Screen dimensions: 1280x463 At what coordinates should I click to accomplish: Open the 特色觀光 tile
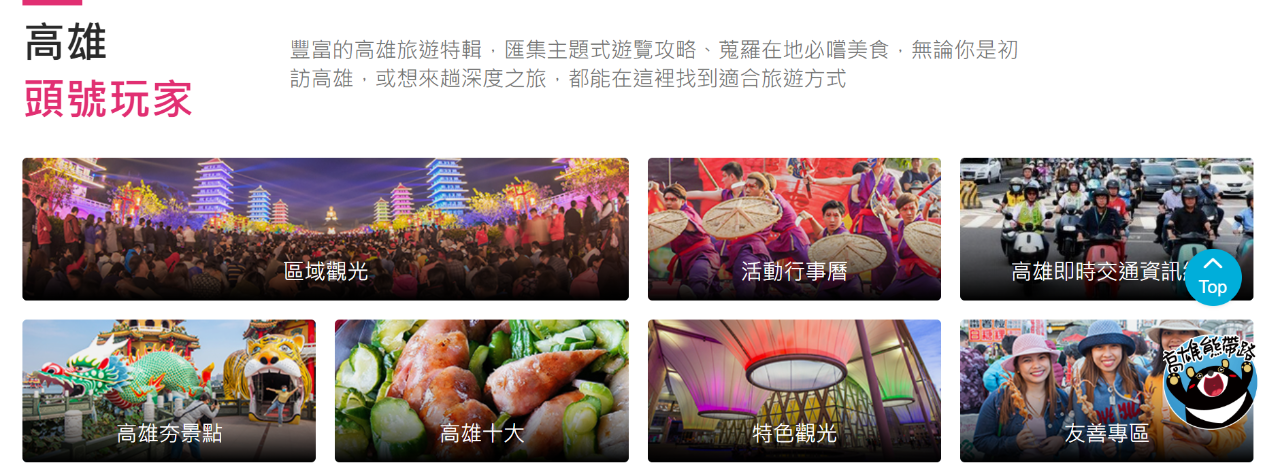pos(794,390)
